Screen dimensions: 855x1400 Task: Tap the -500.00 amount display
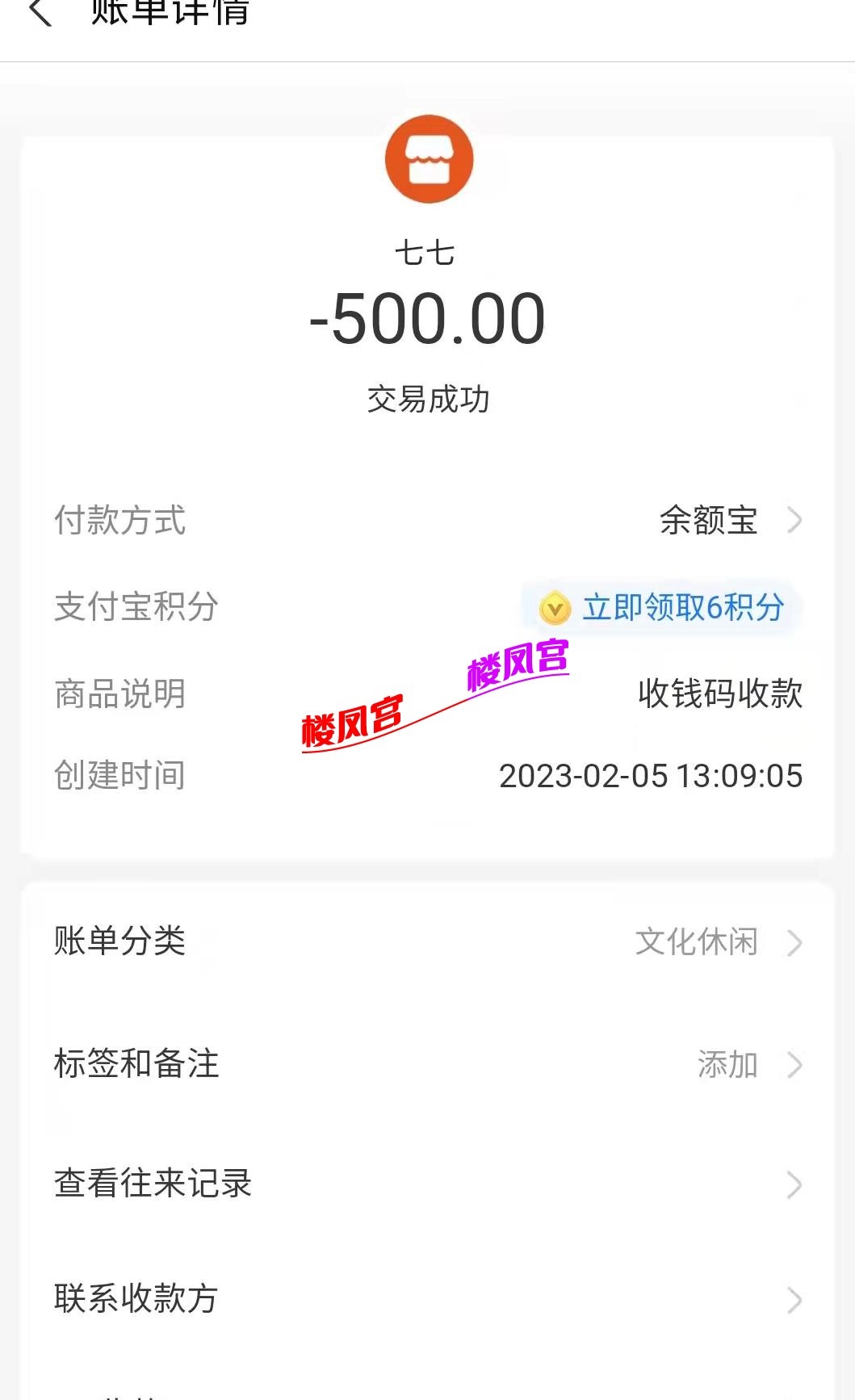[x=427, y=318]
